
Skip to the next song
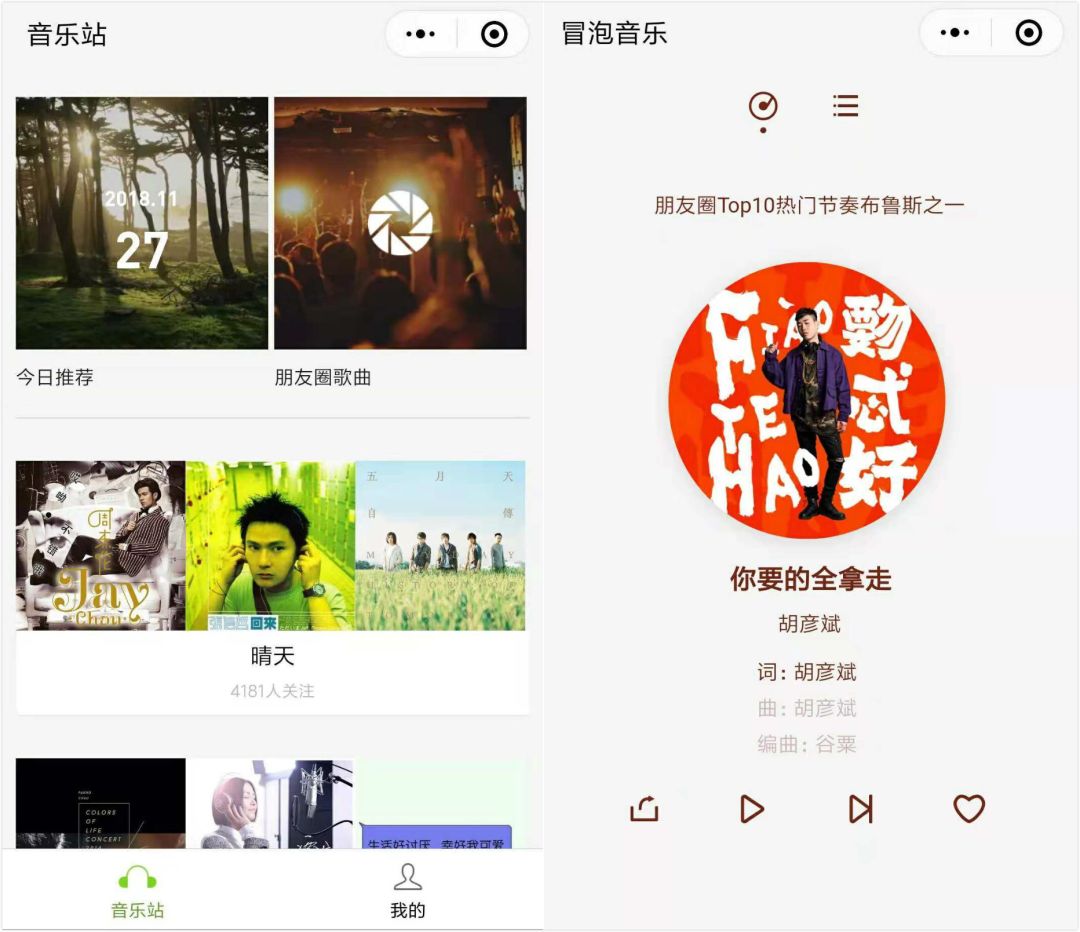click(860, 809)
